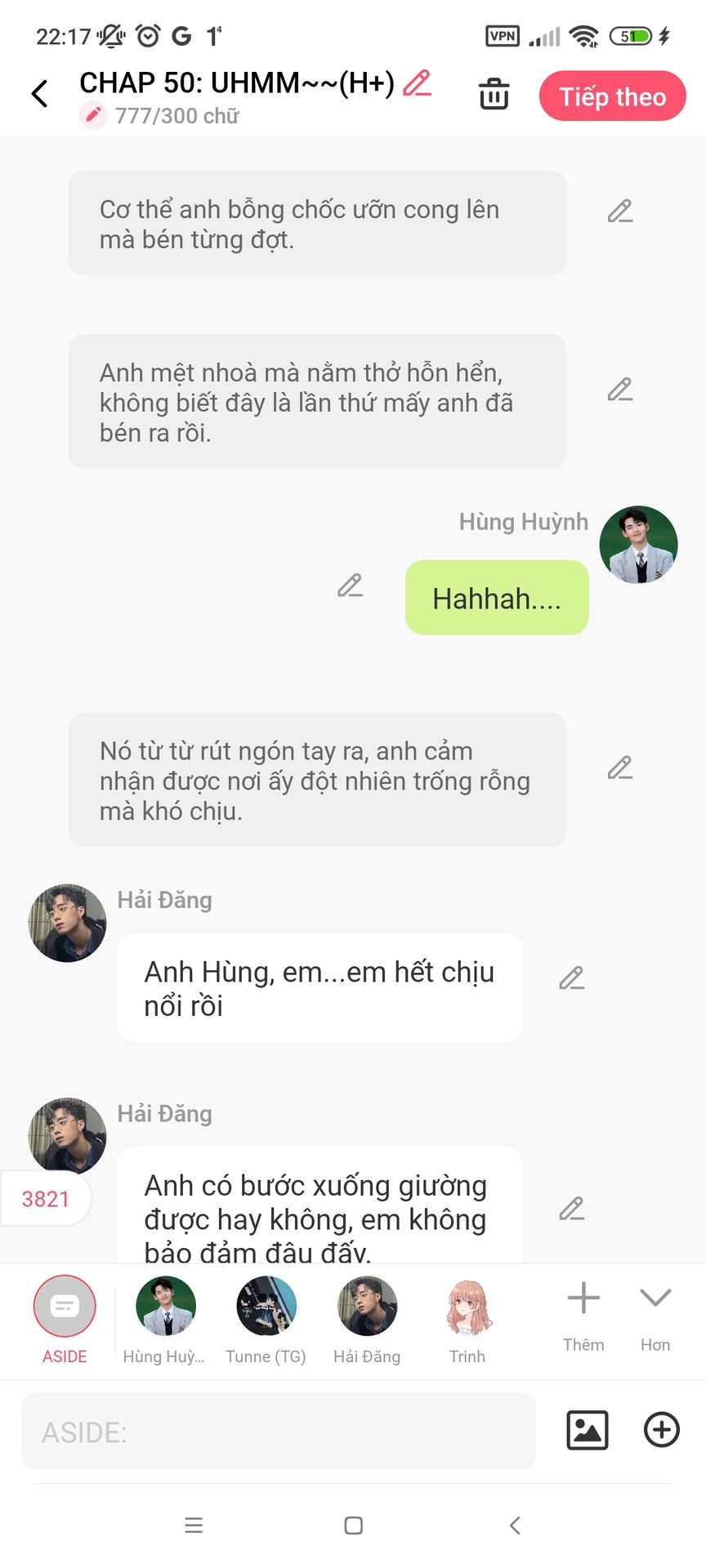Edit the chapter title CHAP 50
This screenshot has height=1568, width=706.
pyautogui.click(x=417, y=82)
